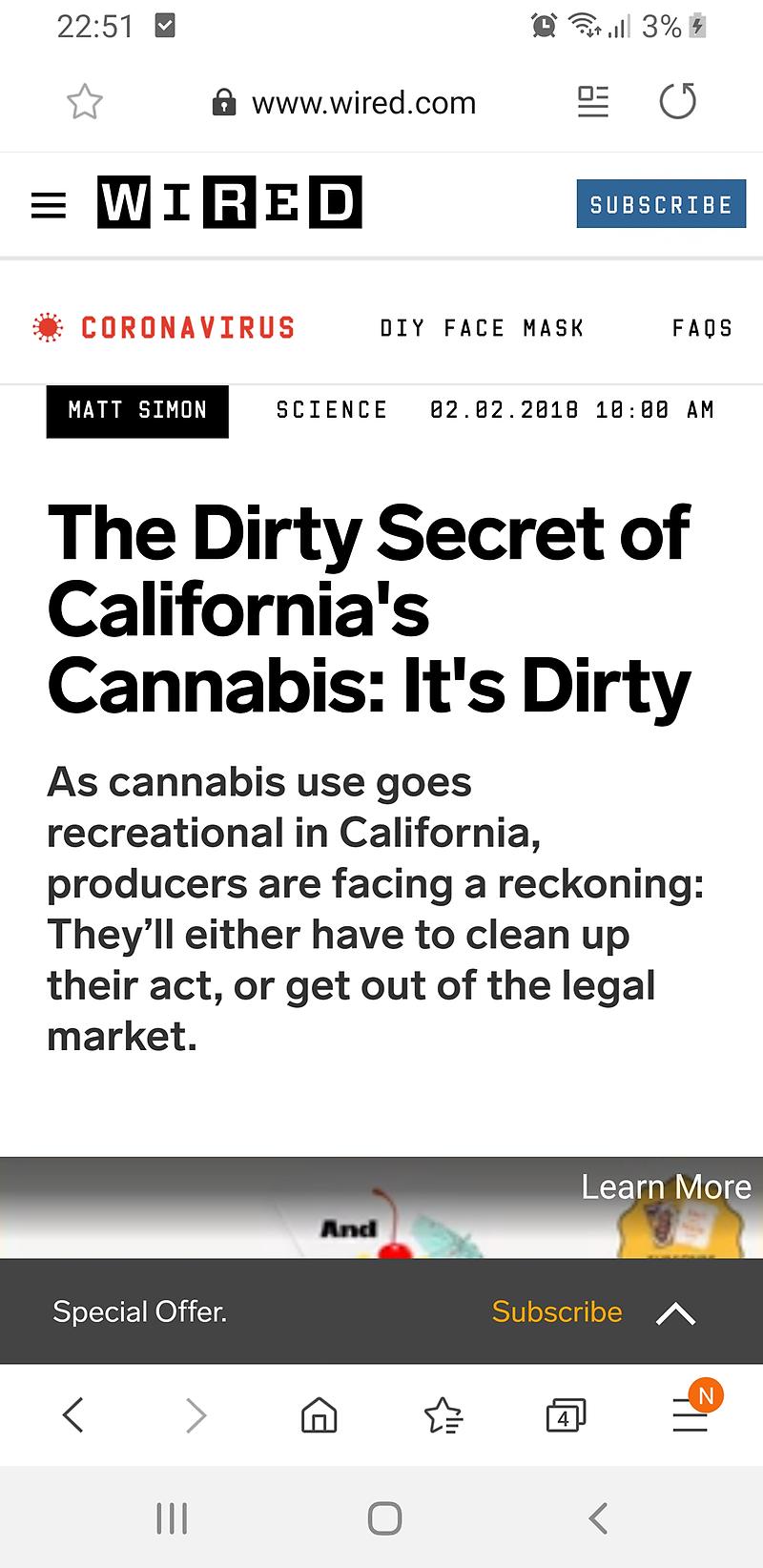Reload the current page

678,101
